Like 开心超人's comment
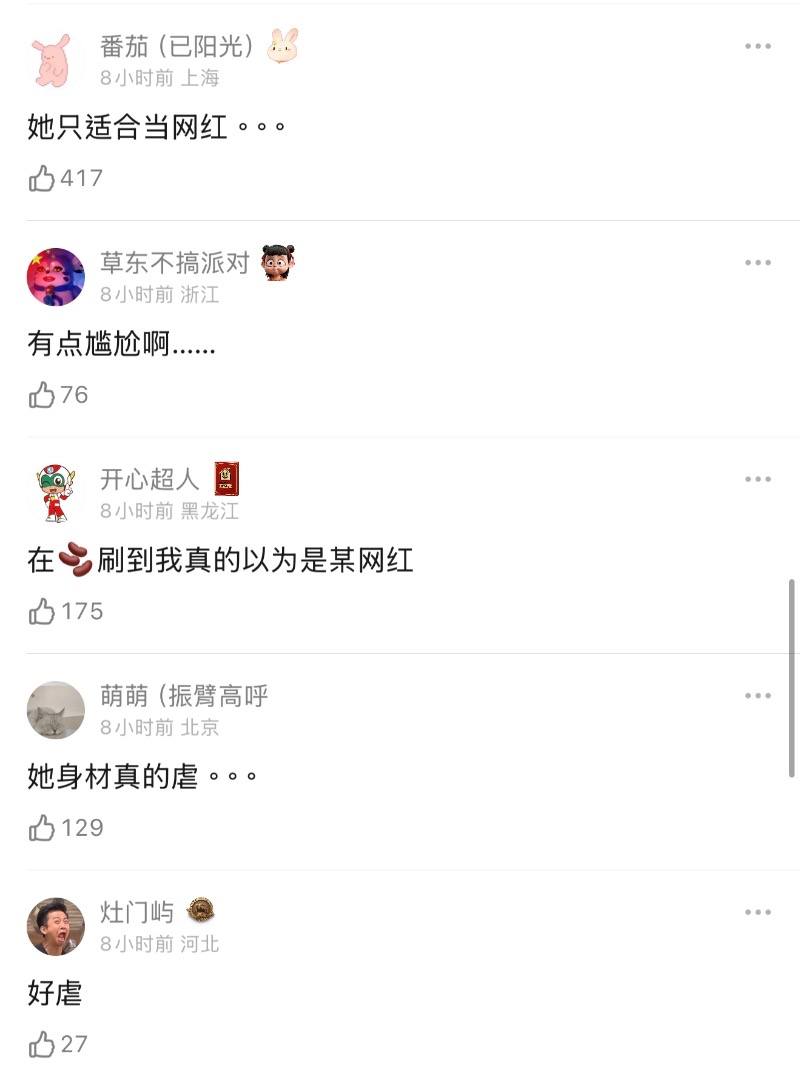 (x=42, y=612)
